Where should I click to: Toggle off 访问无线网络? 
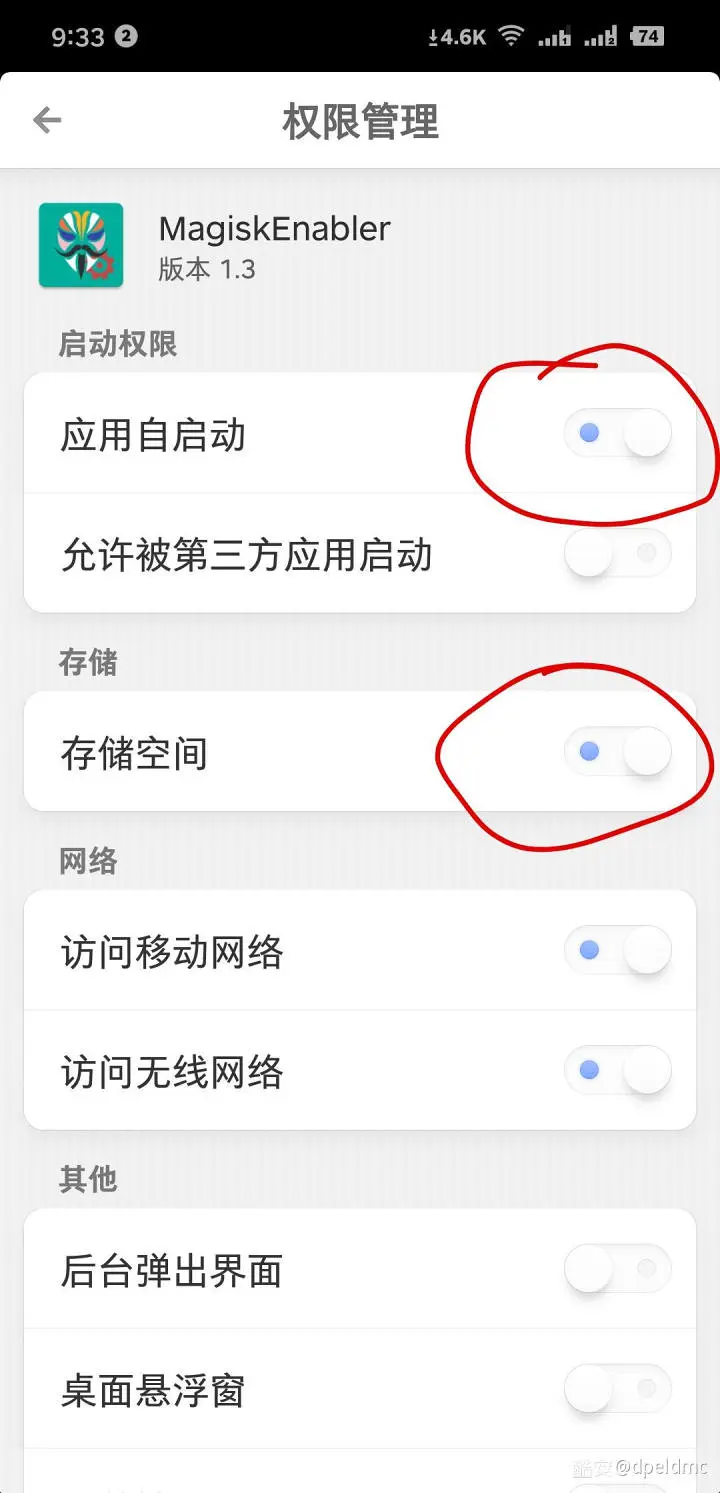point(617,1070)
